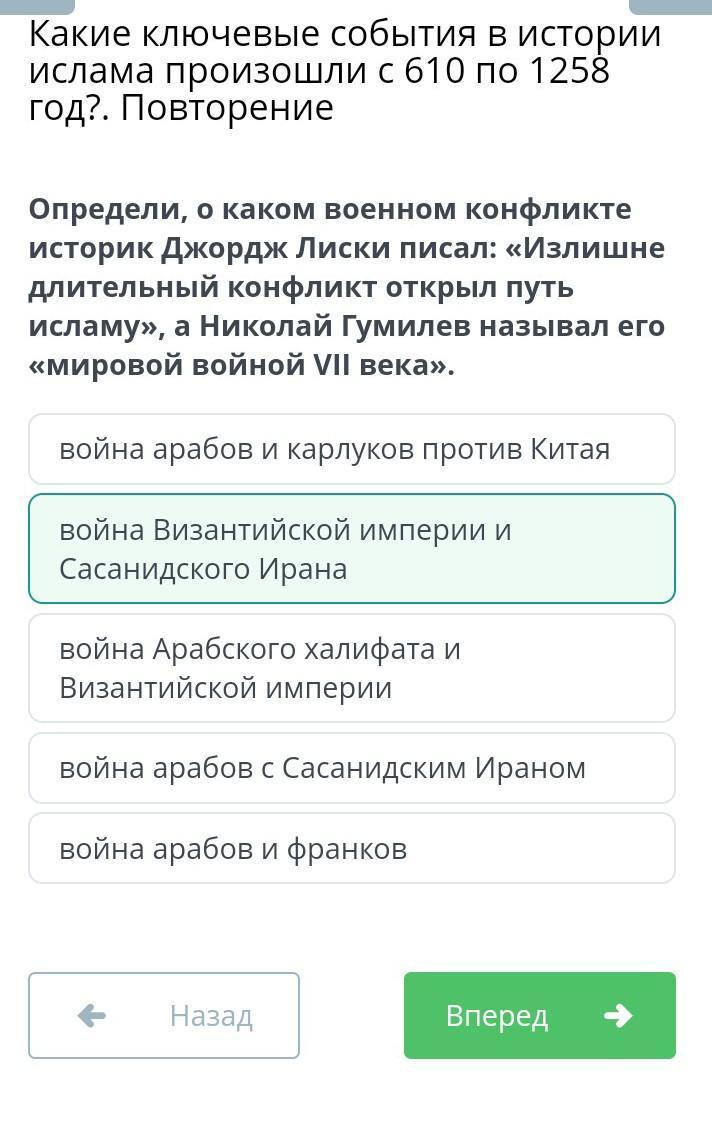This screenshot has height=1140, width=712.
Task: Select 'война арабов с Сасанидским Ираном' option
Action: click(351, 768)
